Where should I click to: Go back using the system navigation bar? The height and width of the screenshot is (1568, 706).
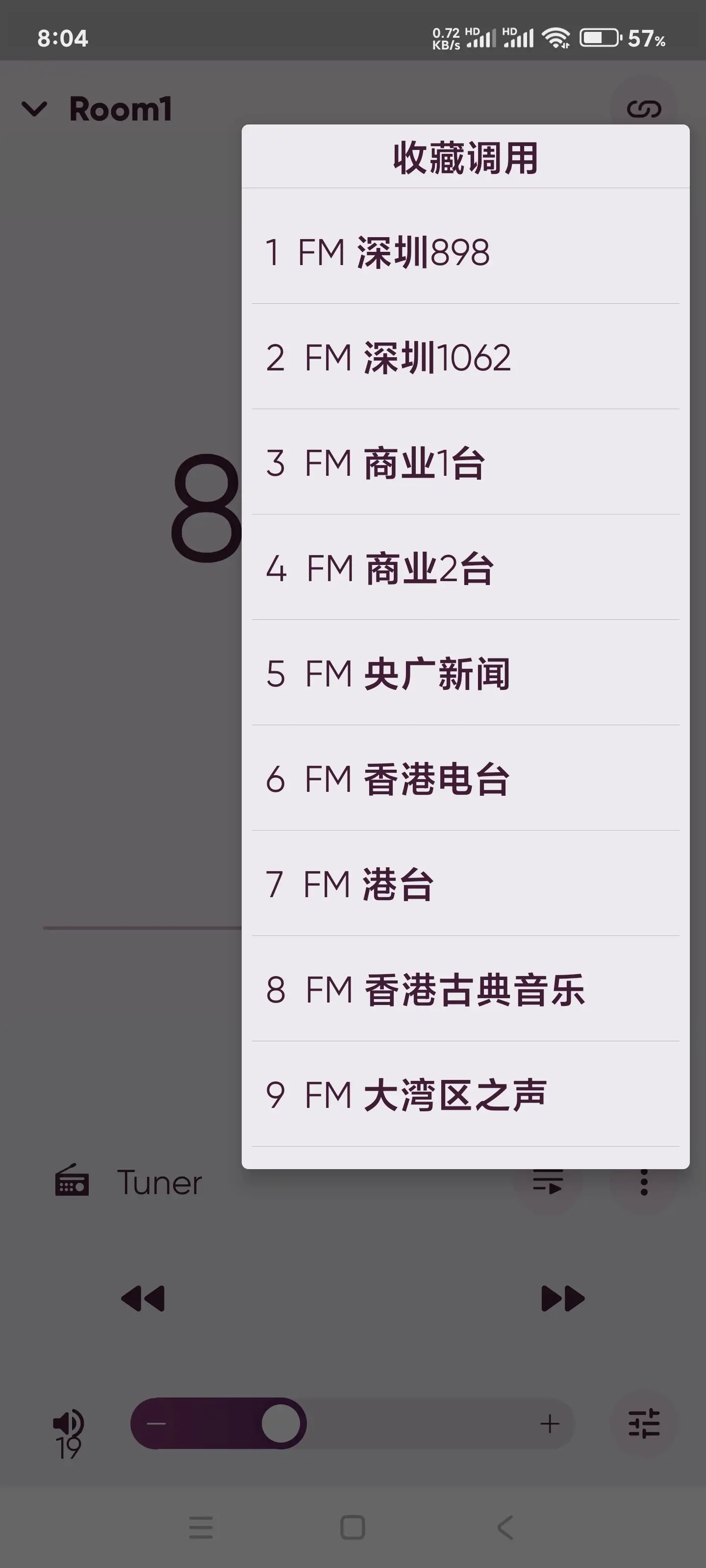(x=505, y=1527)
